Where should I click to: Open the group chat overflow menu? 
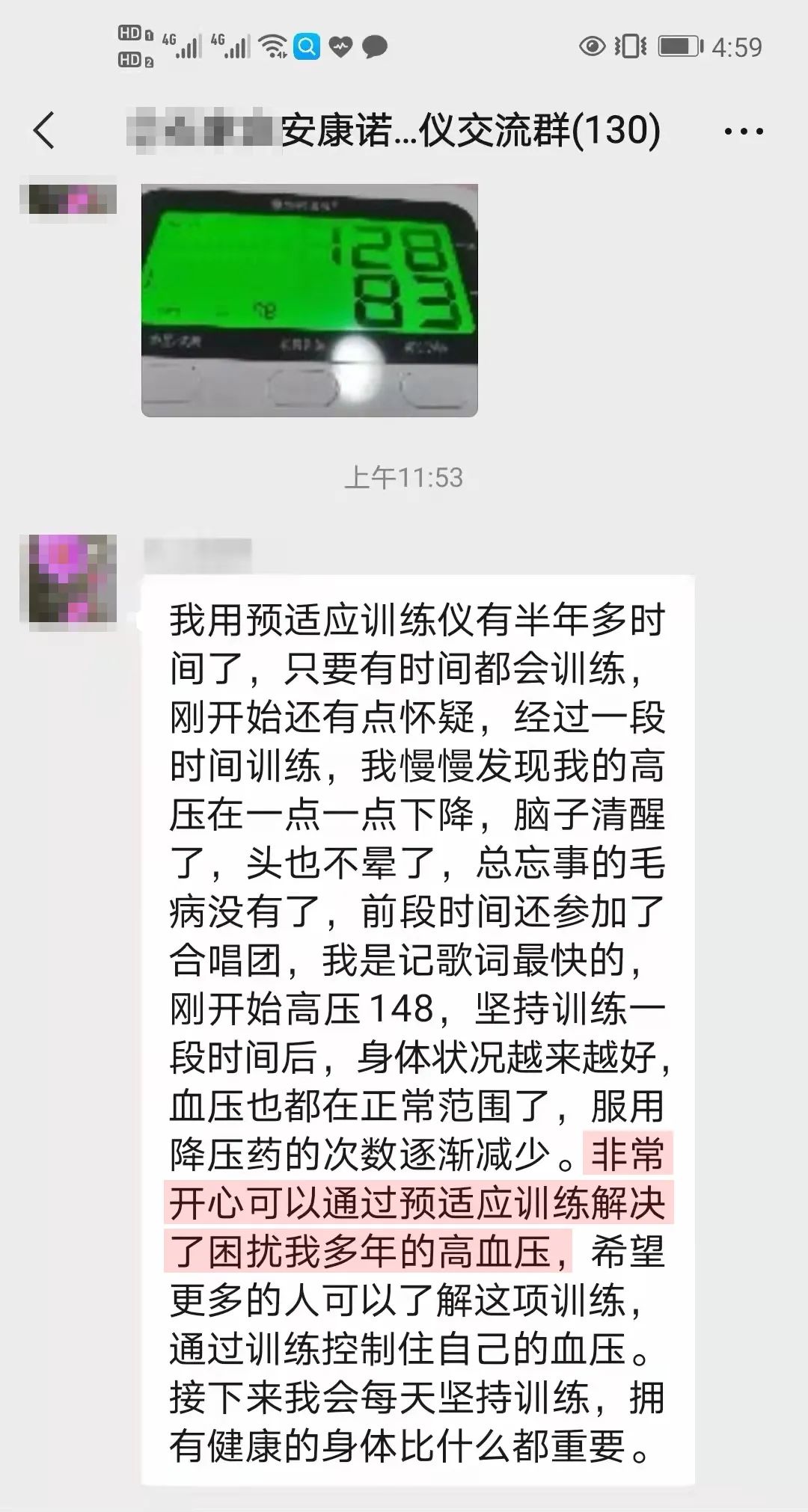(x=744, y=132)
